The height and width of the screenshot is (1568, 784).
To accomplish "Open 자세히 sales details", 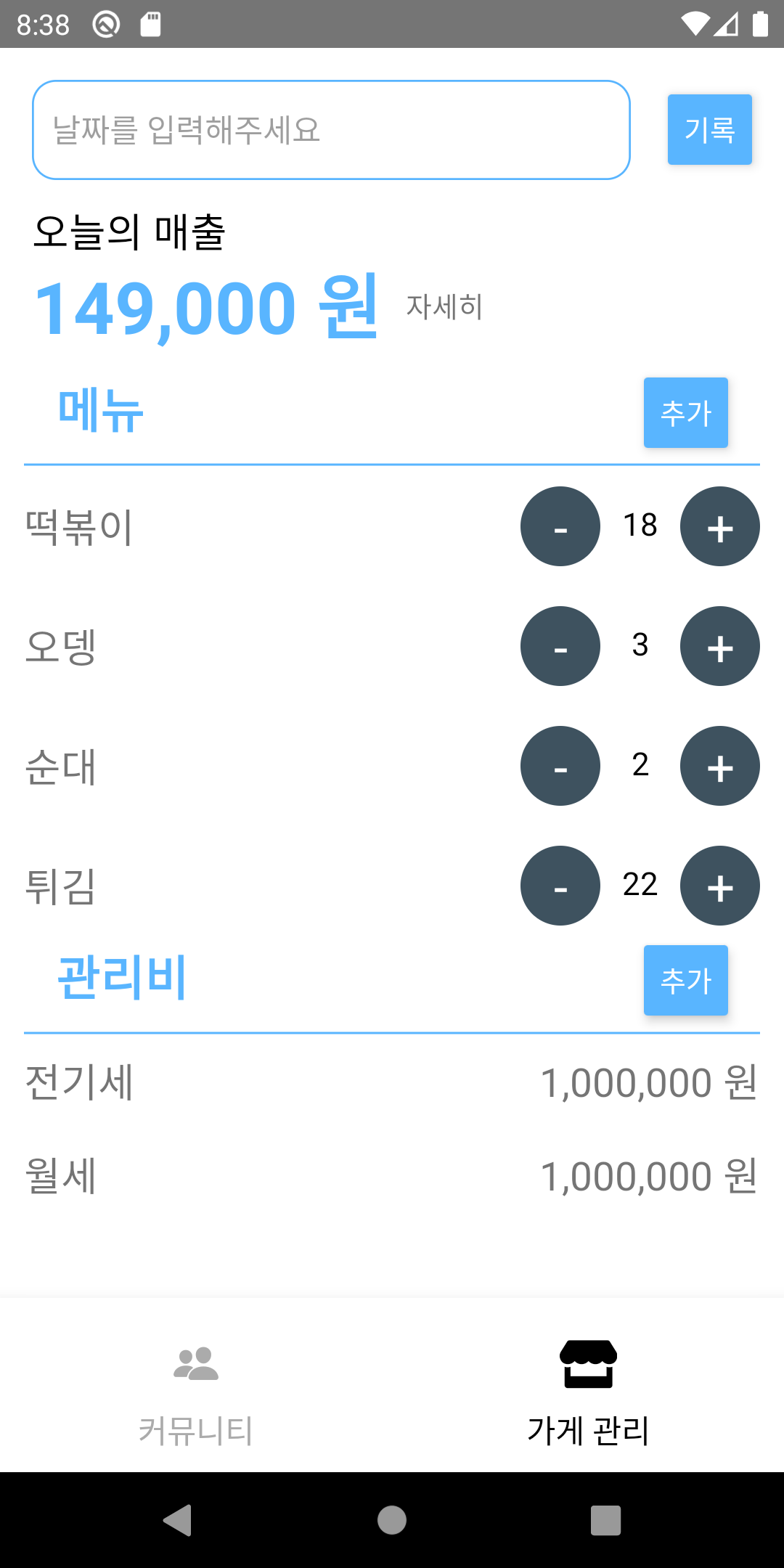I will pyautogui.click(x=444, y=307).
